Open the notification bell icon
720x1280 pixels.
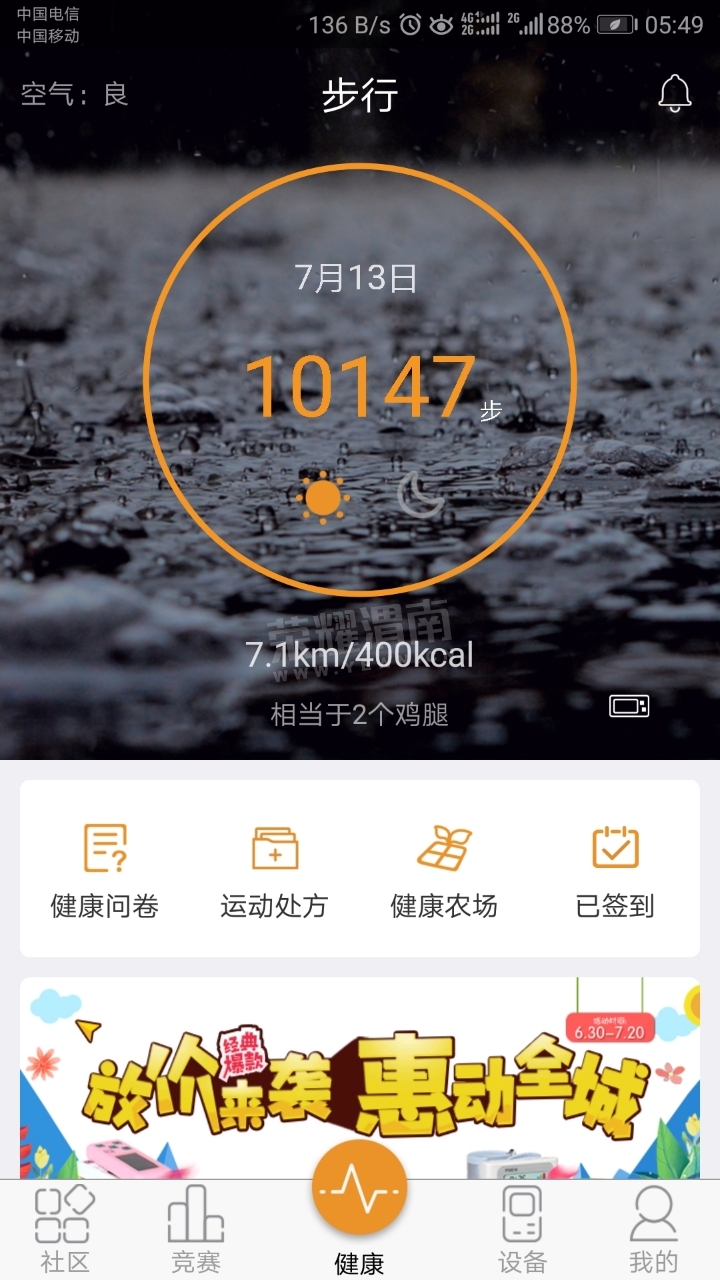tap(675, 95)
